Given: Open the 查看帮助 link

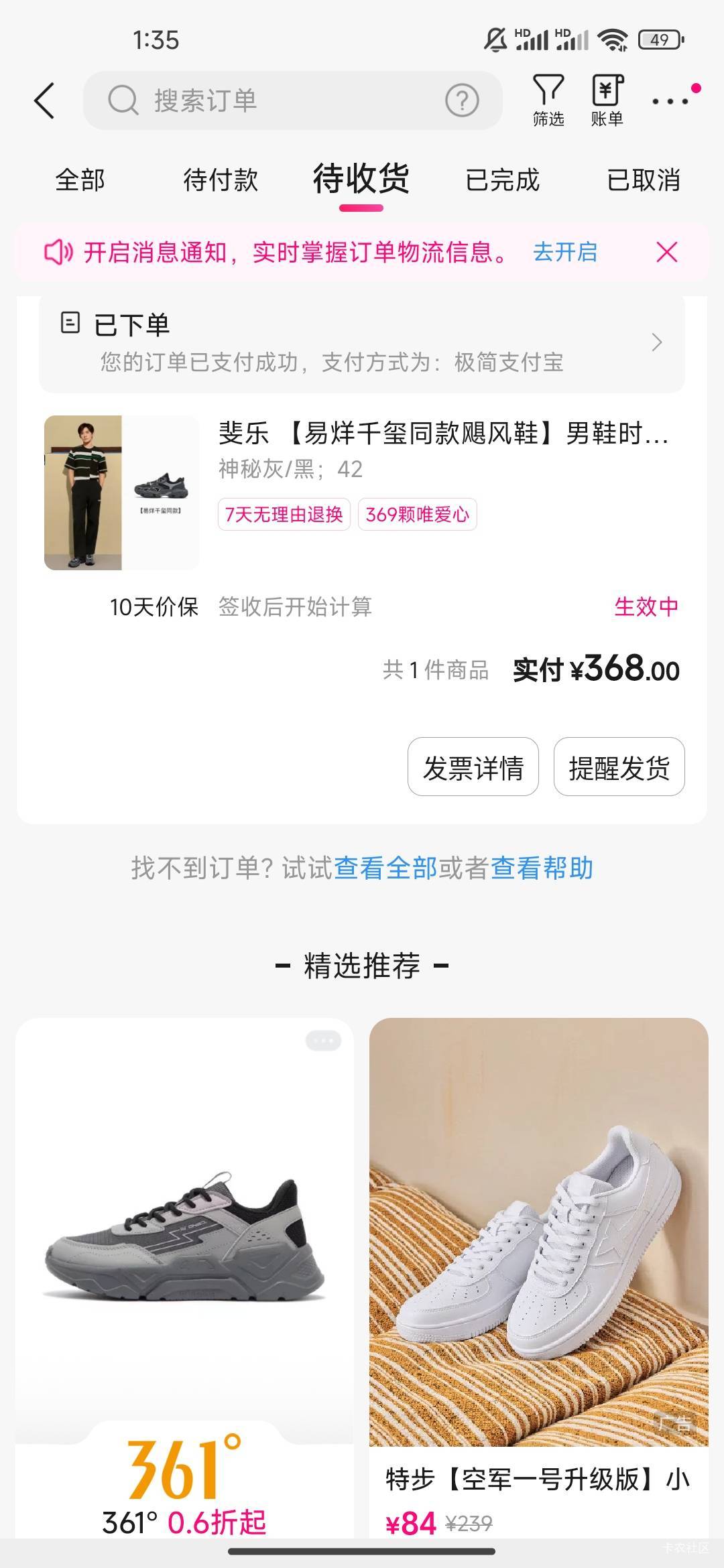Looking at the screenshot, I should pyautogui.click(x=542, y=868).
